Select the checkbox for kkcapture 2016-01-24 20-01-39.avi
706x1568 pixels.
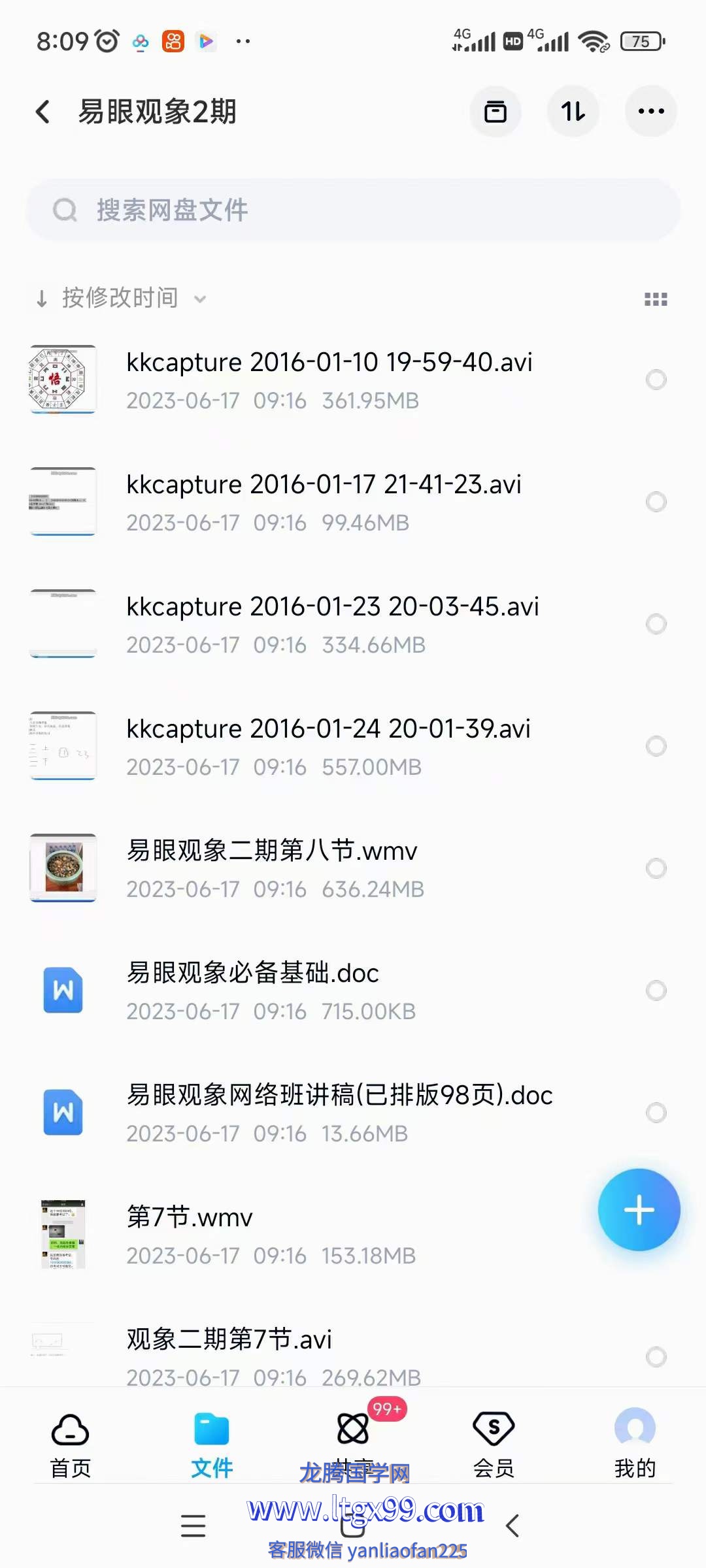[656, 746]
